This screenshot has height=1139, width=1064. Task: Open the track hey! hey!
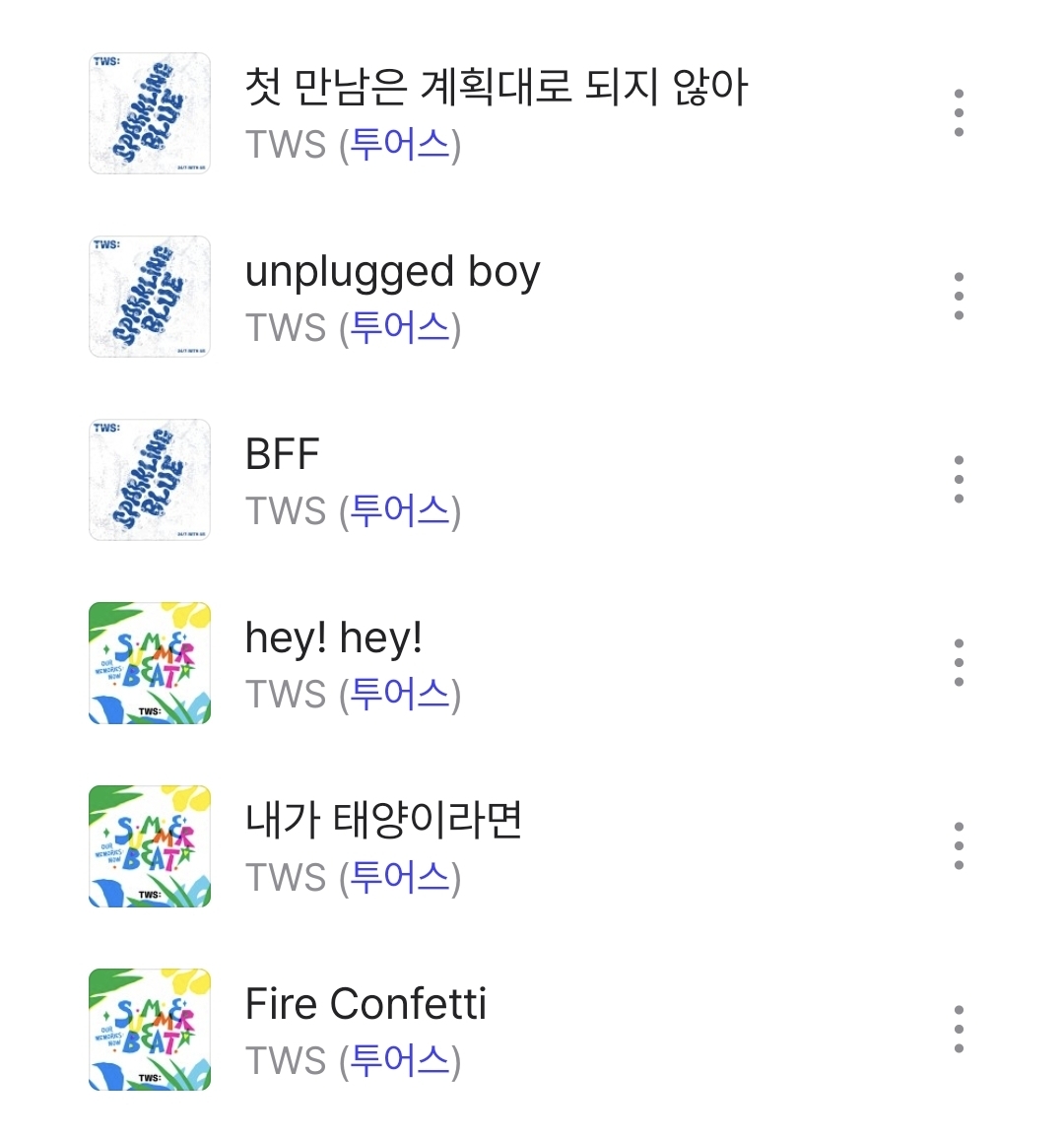[334, 638]
